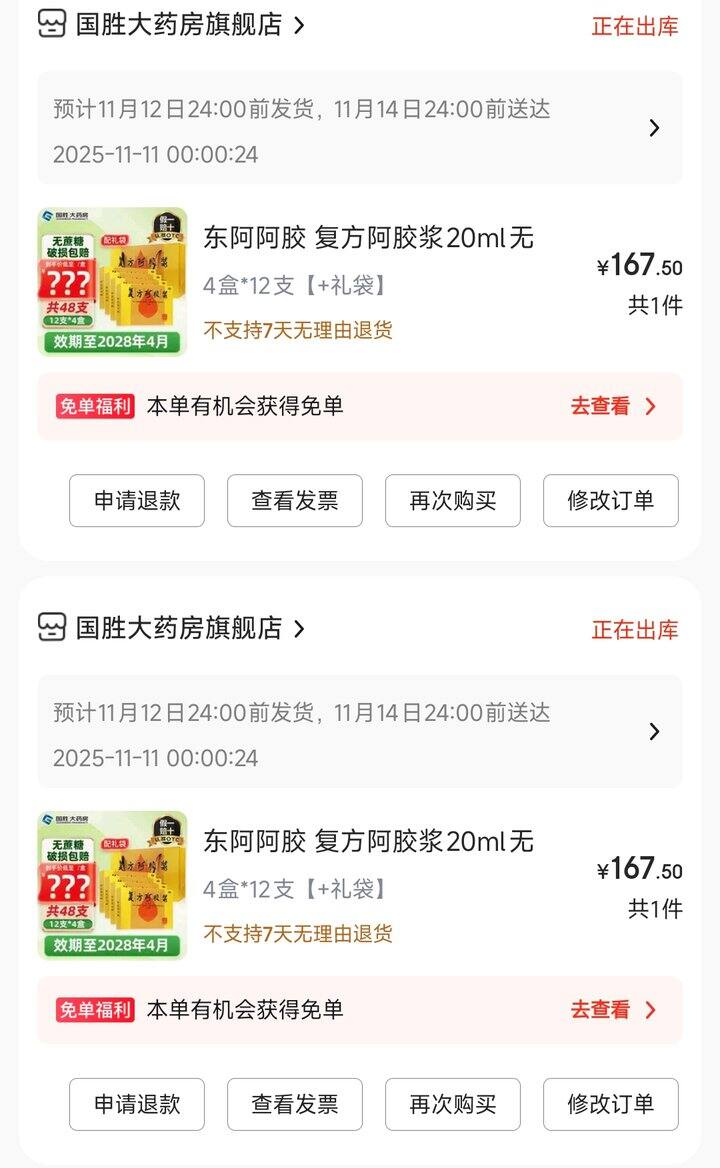
Task: Tap 修改订单 for the first order
Action: (x=611, y=501)
